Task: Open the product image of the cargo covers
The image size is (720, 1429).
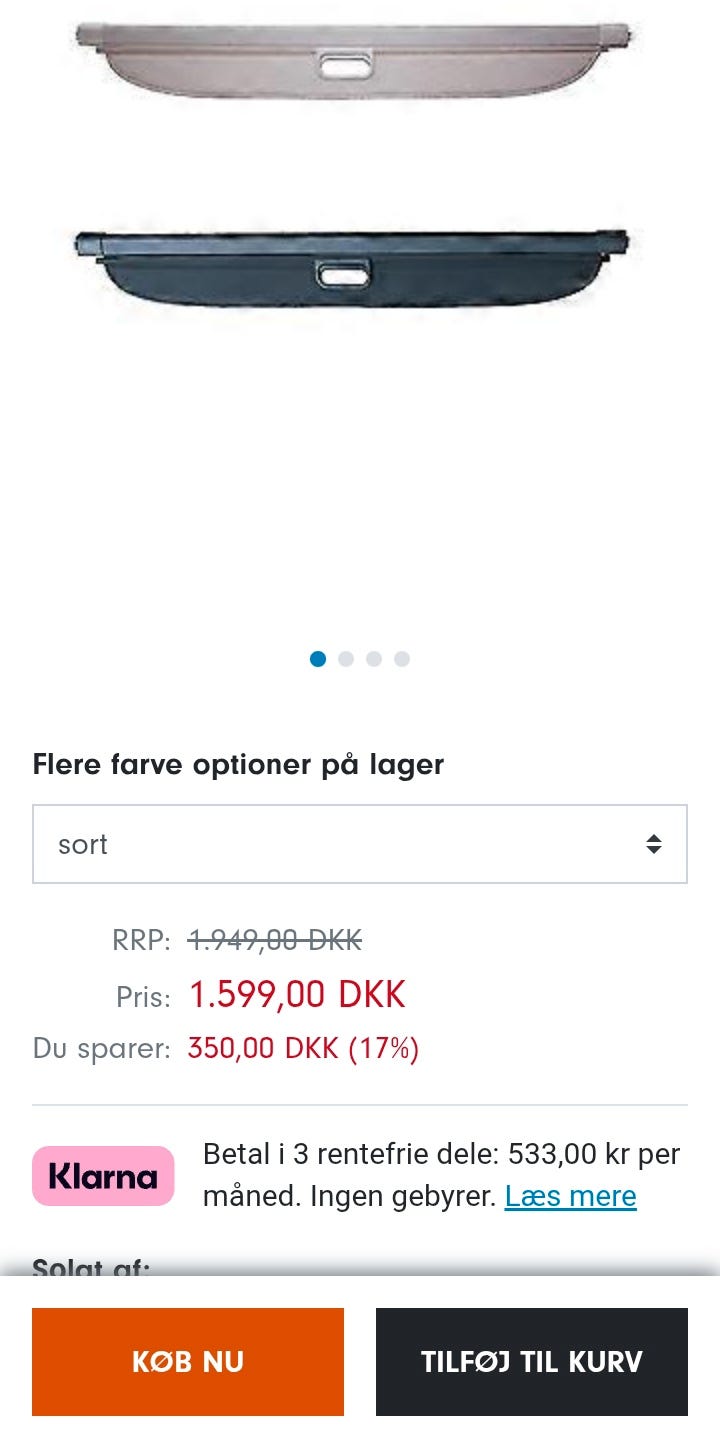Action: coord(355,165)
